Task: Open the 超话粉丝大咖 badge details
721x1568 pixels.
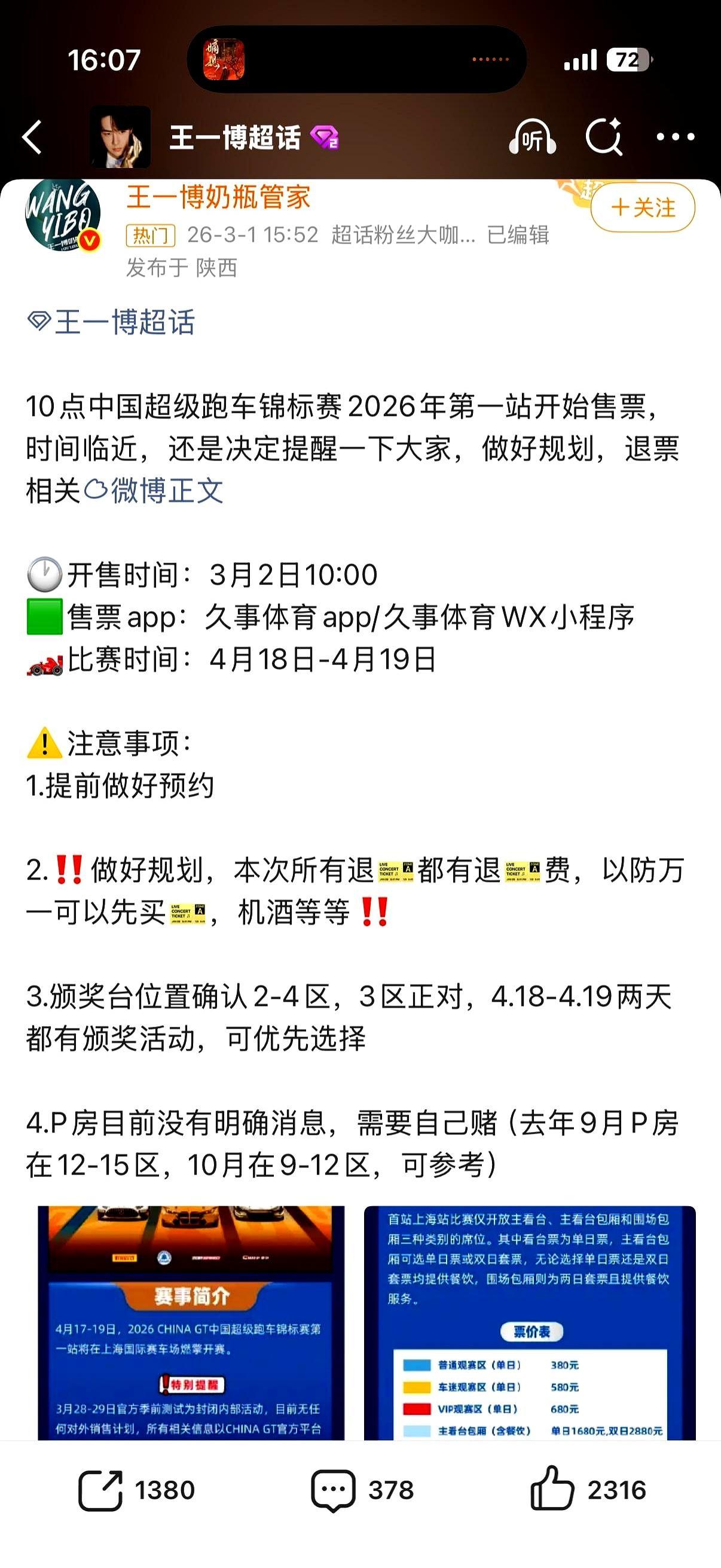Action: point(404,236)
